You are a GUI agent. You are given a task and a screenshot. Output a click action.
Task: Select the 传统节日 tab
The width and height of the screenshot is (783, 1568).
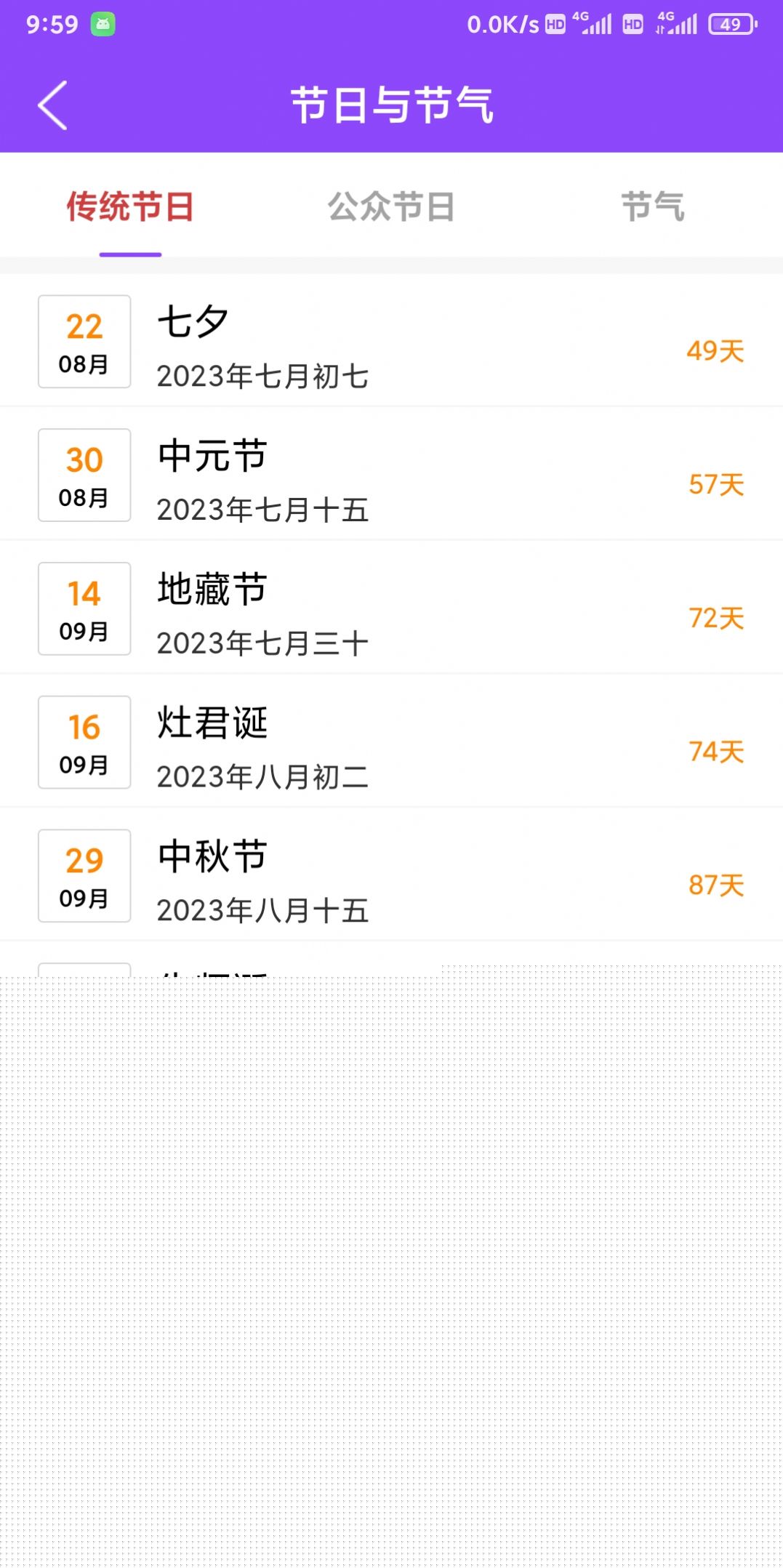[x=130, y=206]
